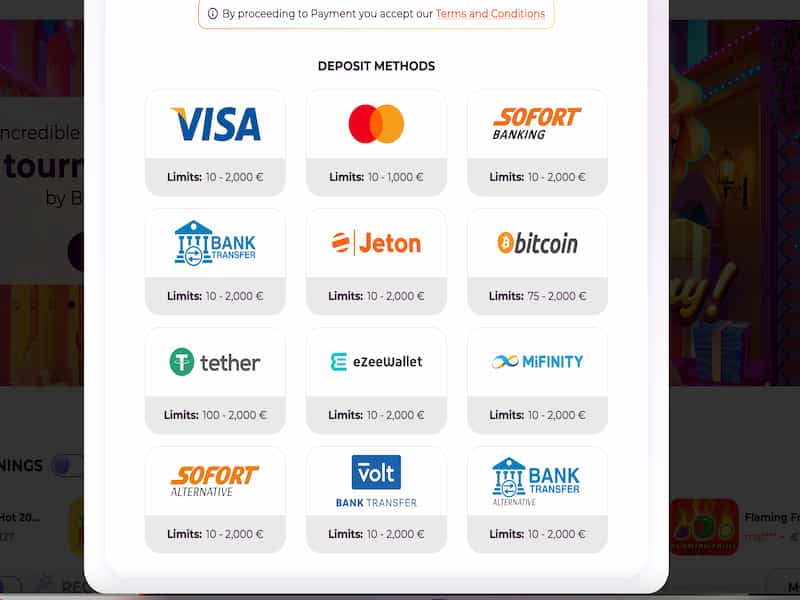Choose Jeton as payment method

pyautogui.click(x=376, y=244)
